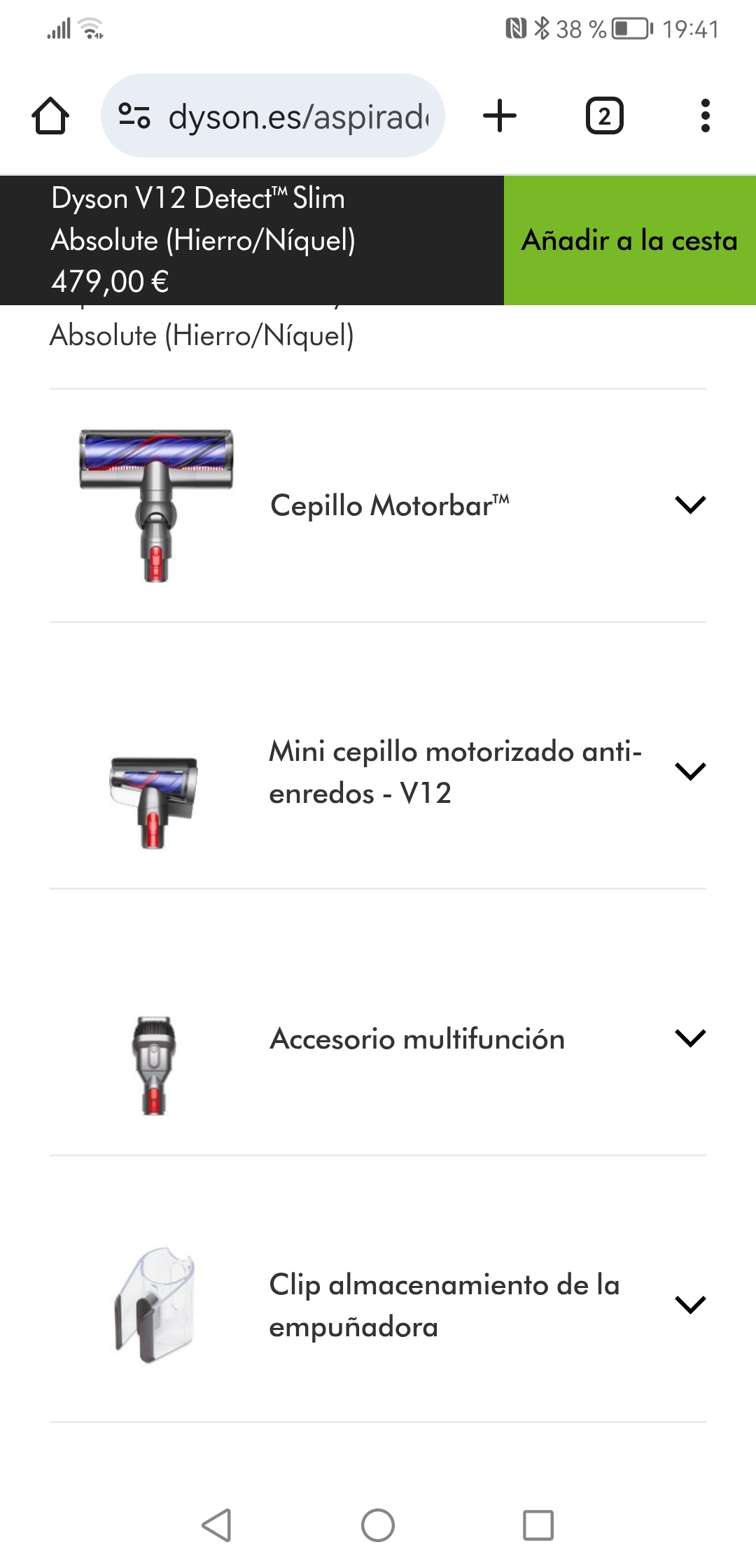This screenshot has width=756, height=1568.
Task: Expand Mini cepillo motorizado anti-enredos details
Action: 690,771
